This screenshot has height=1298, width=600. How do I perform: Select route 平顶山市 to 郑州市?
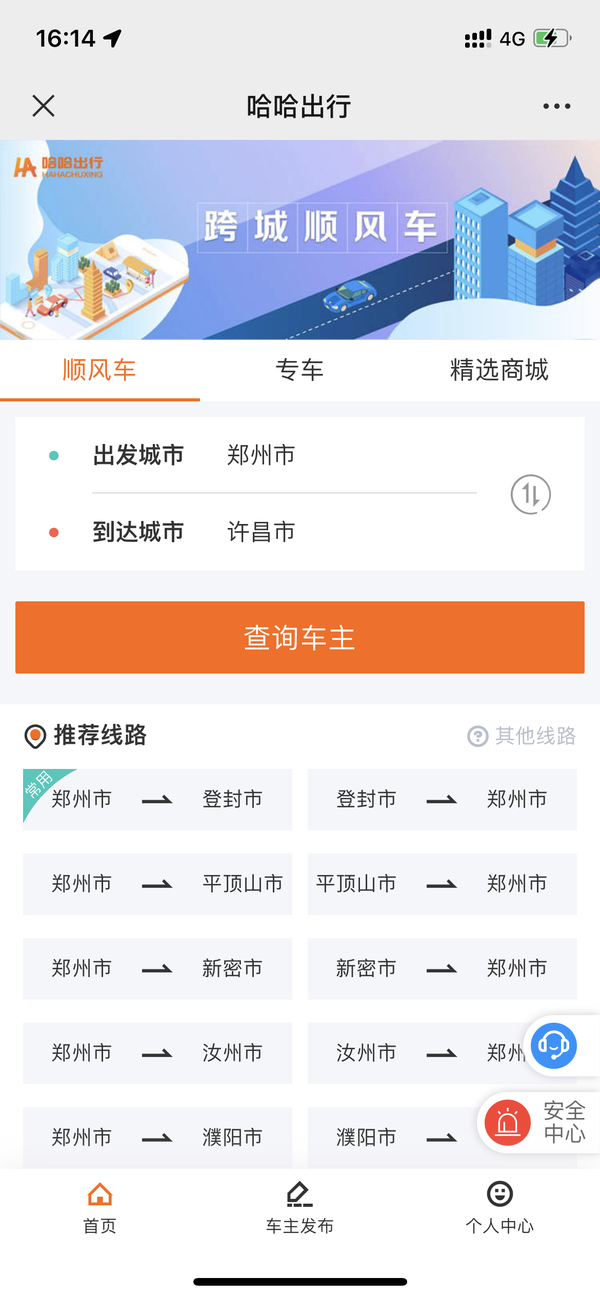pos(442,884)
